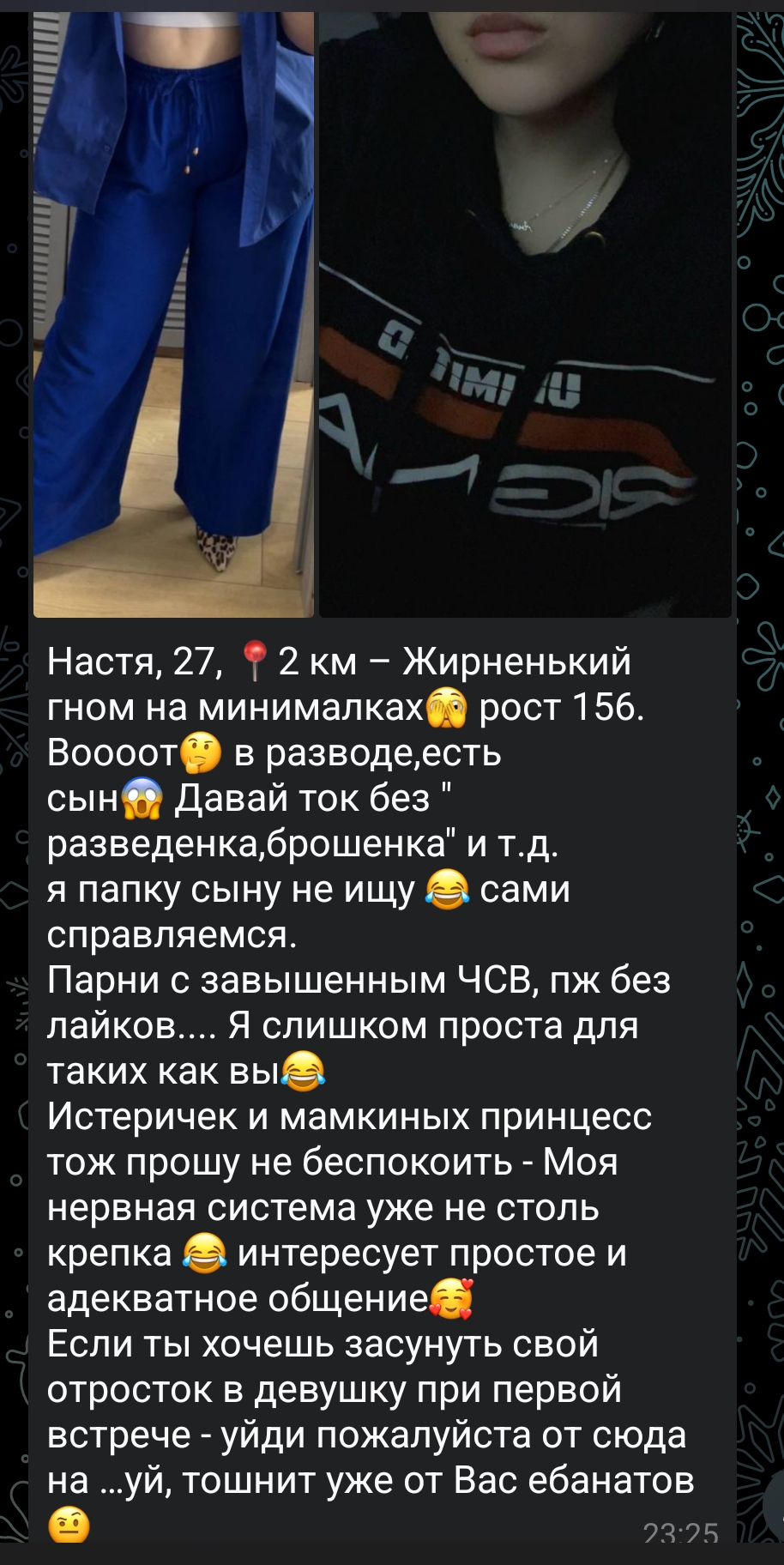Open the photo of blue wide-leg pants

click(173, 314)
